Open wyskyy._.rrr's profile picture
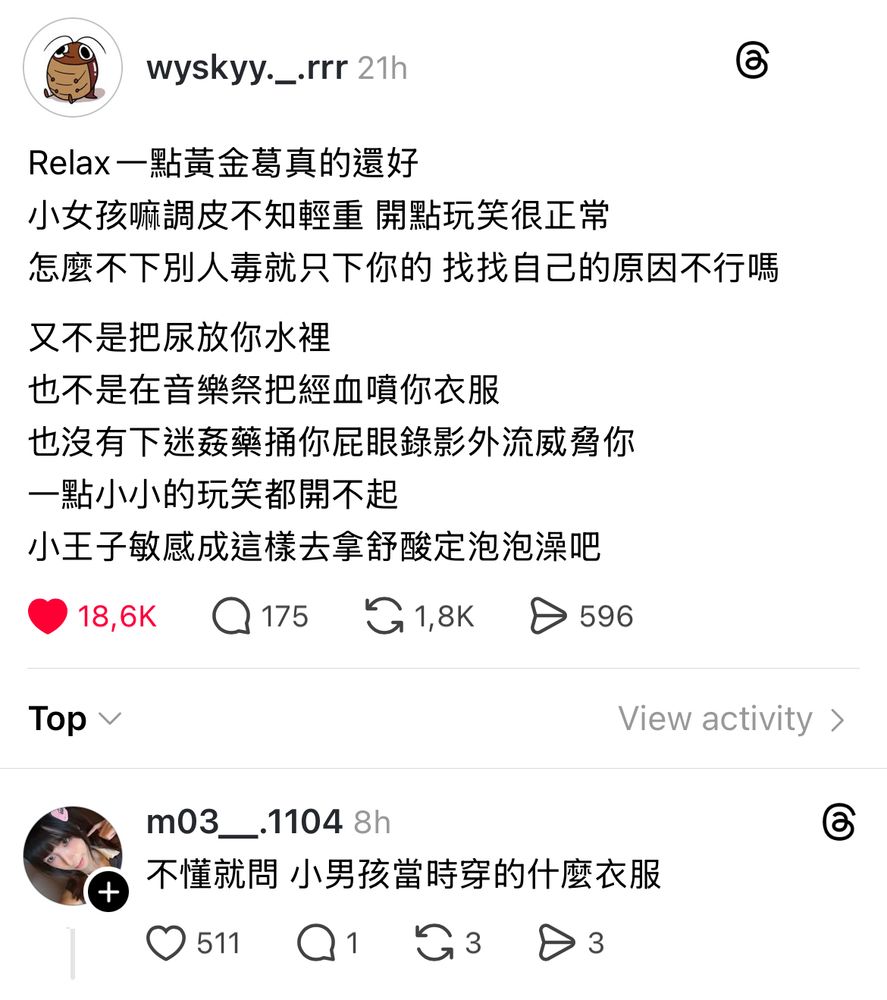This screenshot has width=887, height=1000. click(73, 67)
